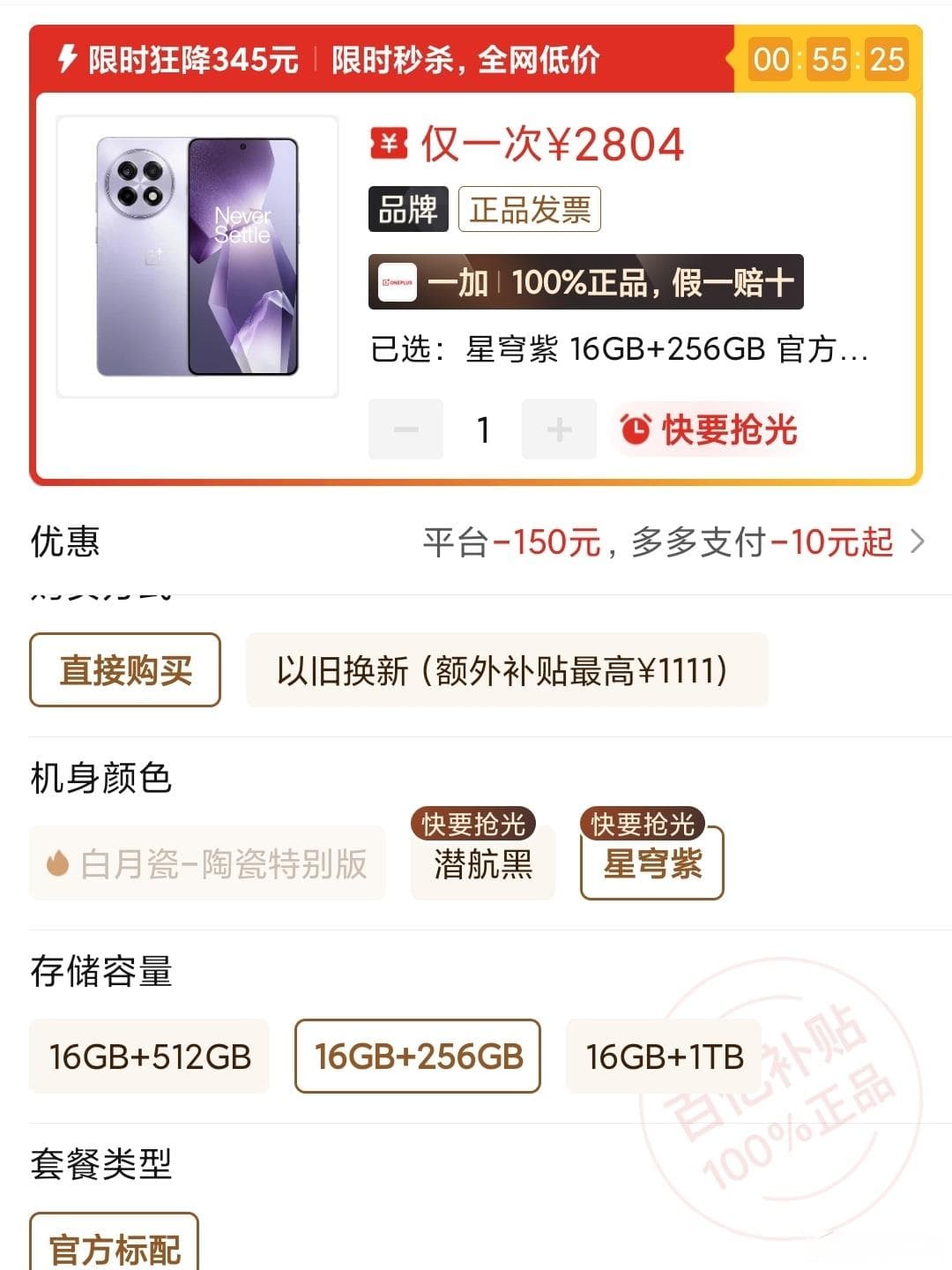Select the 官方标配 package type
Viewport: 952px width, 1270px height.
[115, 1247]
